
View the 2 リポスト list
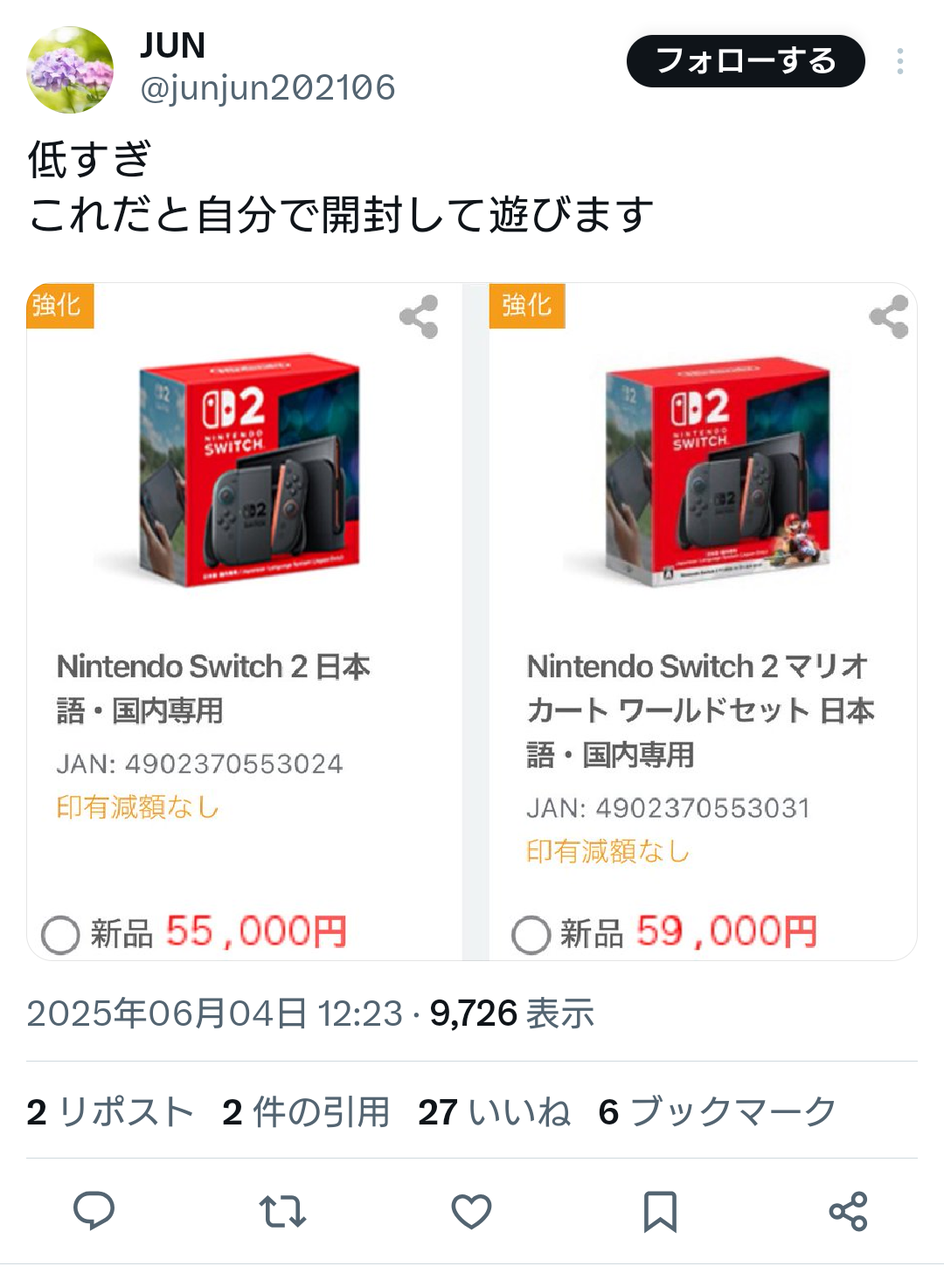tap(110, 1111)
